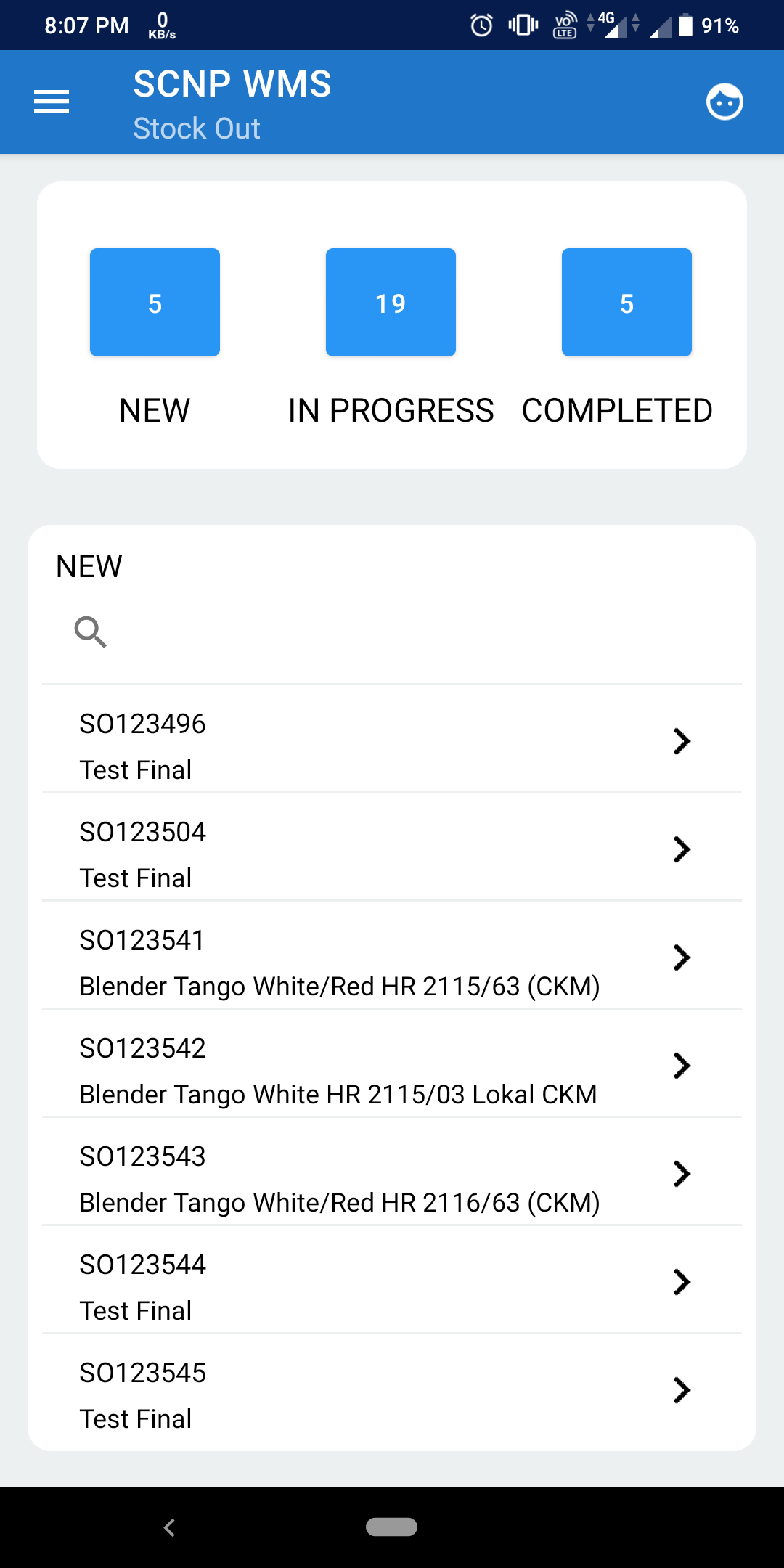Viewport: 784px width, 1568px height.
Task: Open order SO123496 Test Final
Action: pos(392,739)
